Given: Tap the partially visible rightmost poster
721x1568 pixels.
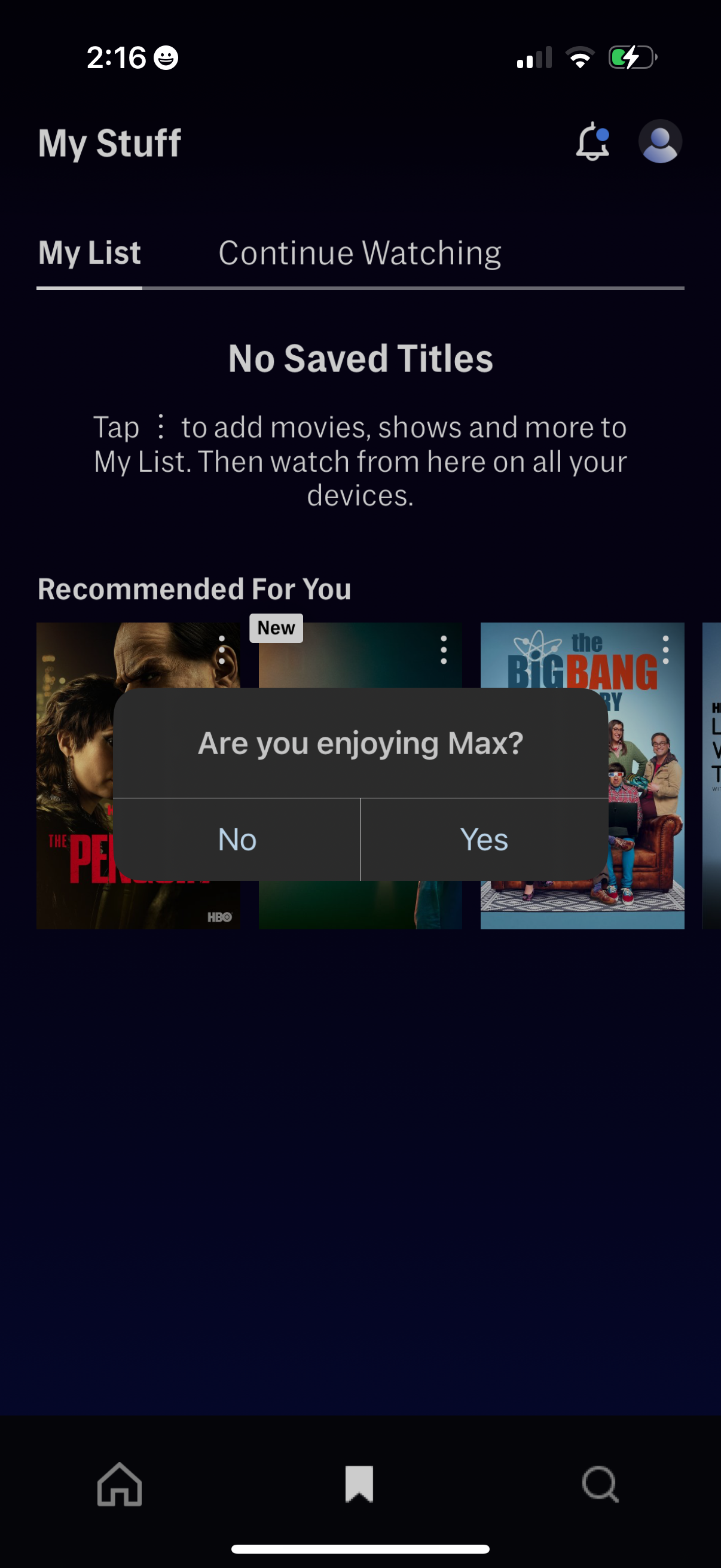Looking at the screenshot, I should (712, 773).
